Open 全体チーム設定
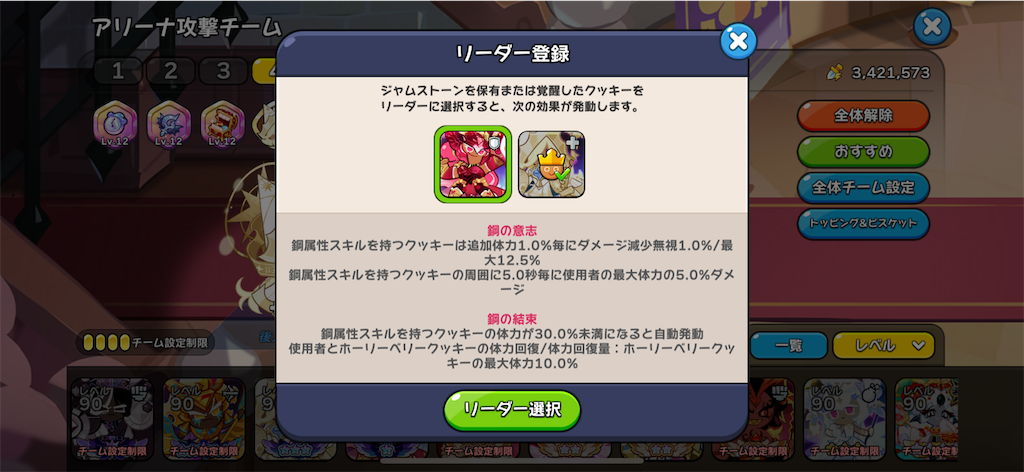 coord(863,187)
